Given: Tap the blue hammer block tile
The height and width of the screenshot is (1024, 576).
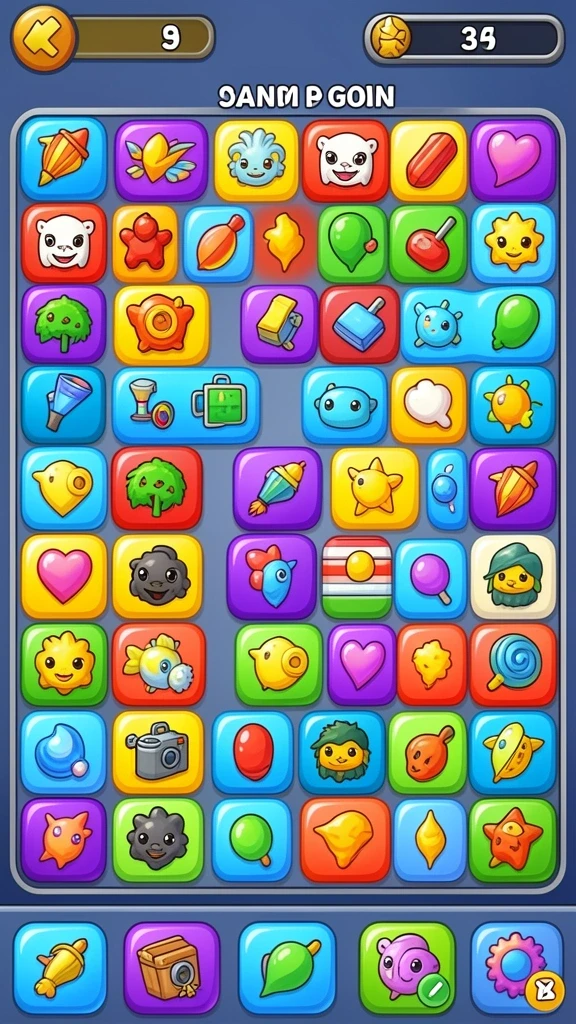Looking at the screenshot, I should [357, 325].
